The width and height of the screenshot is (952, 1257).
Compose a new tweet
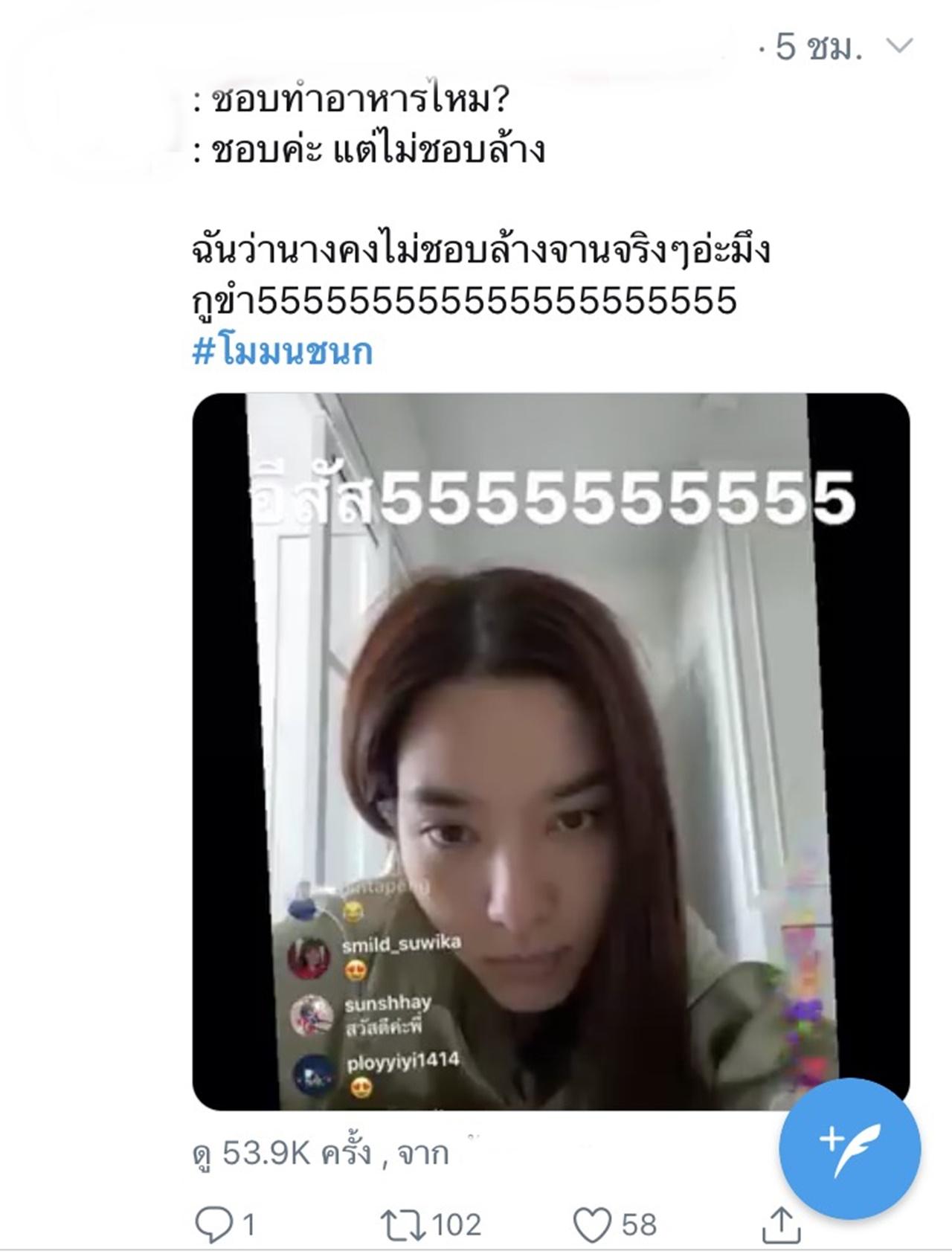click(849, 1148)
